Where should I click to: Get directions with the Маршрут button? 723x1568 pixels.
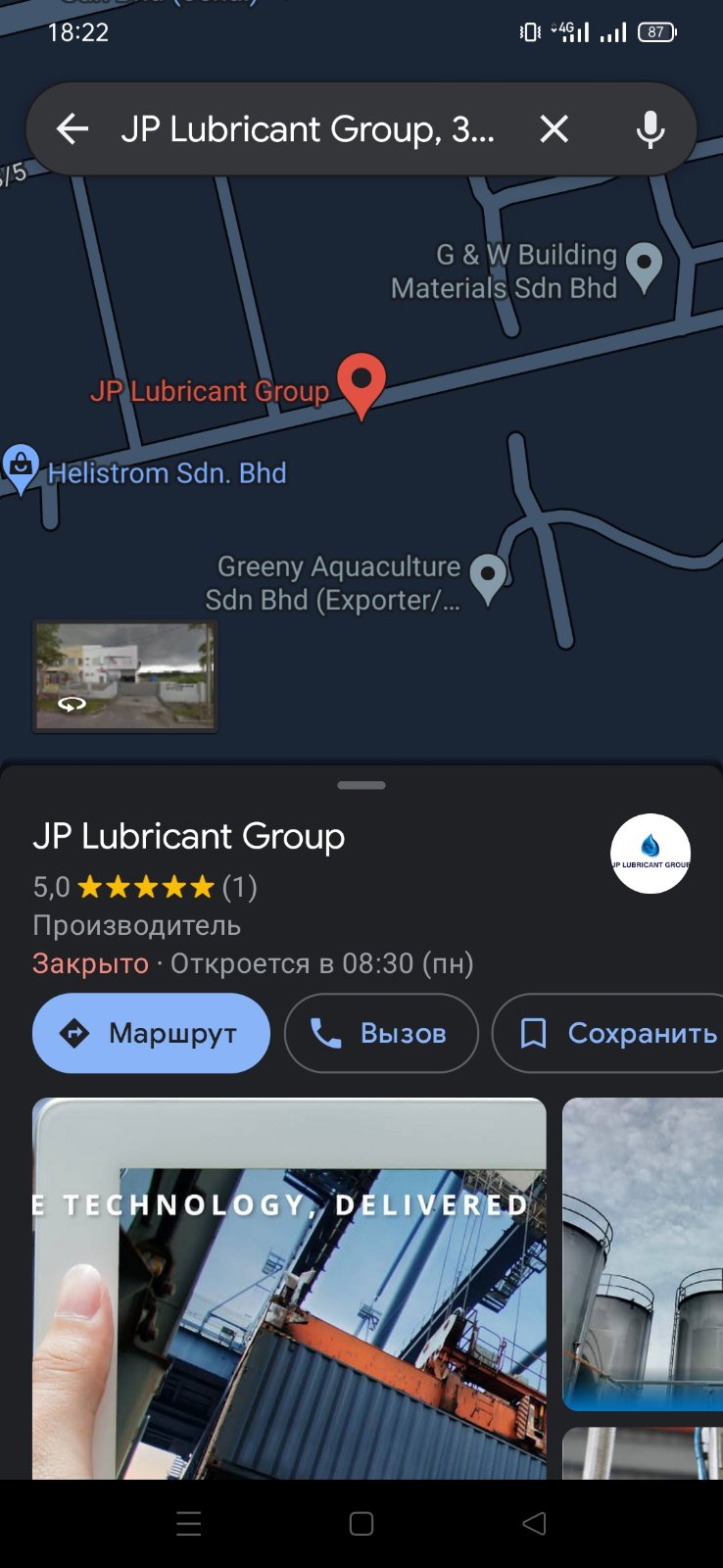point(151,1033)
